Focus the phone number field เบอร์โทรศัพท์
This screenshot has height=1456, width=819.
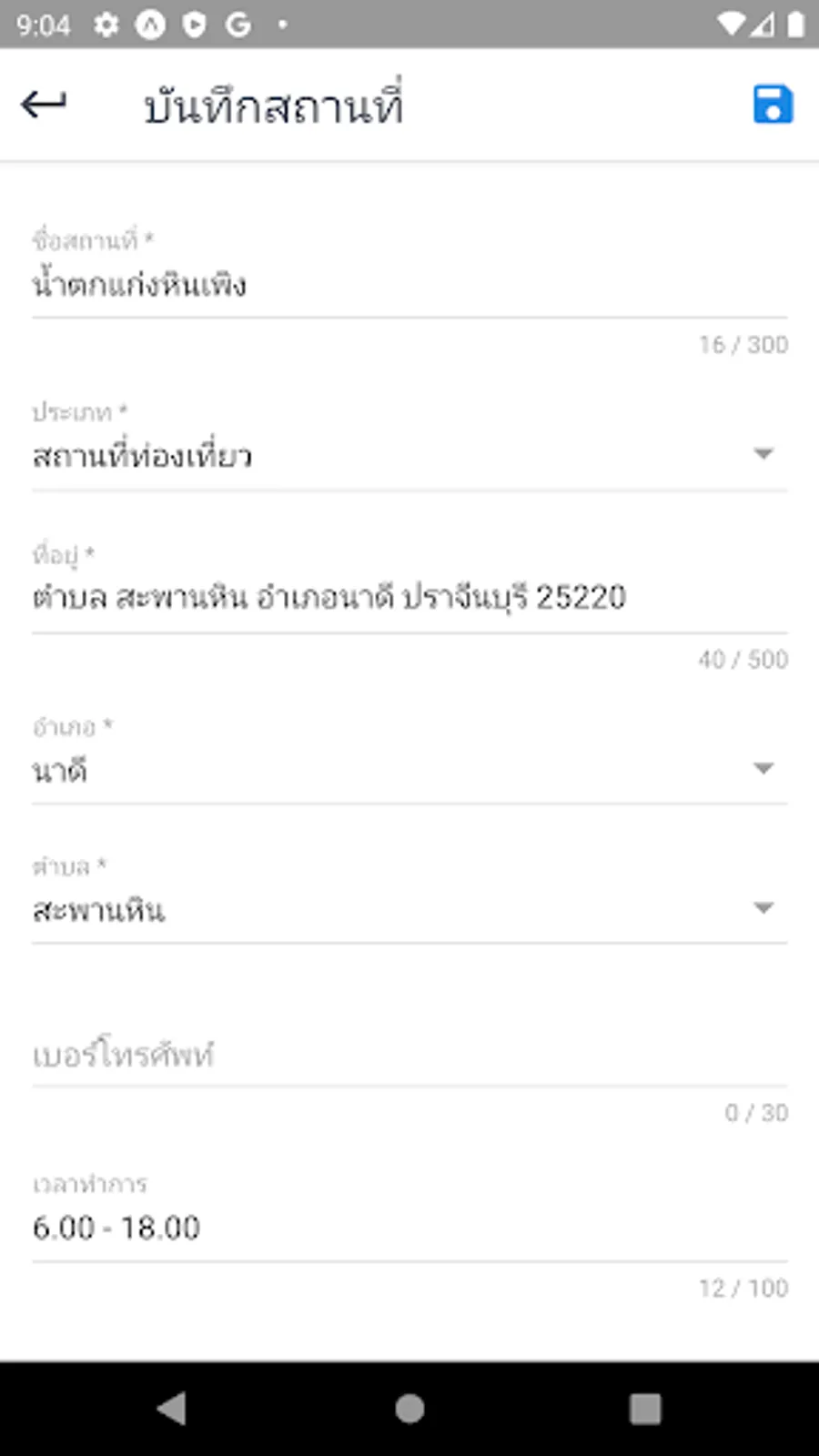[409, 1055]
